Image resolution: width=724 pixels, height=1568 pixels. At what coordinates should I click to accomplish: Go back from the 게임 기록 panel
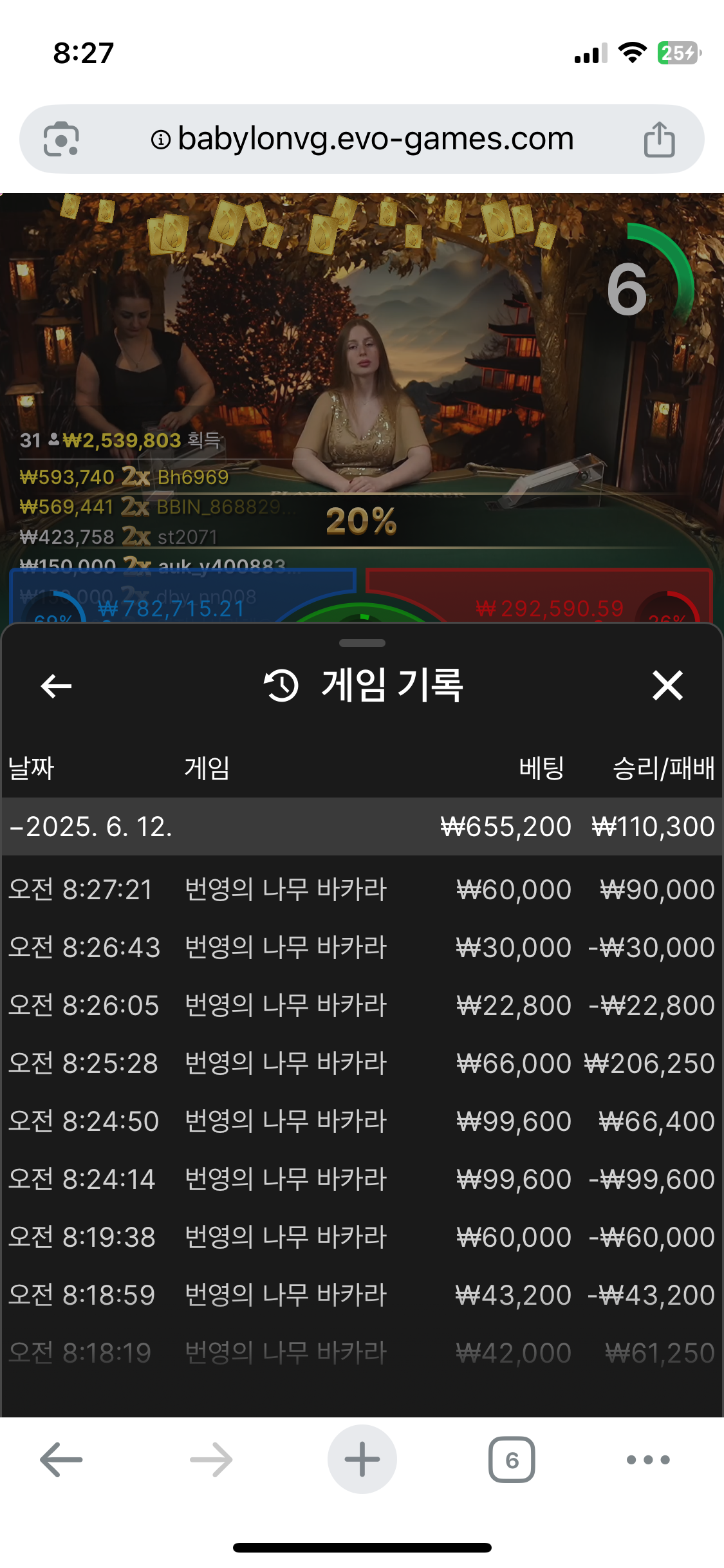(57, 686)
